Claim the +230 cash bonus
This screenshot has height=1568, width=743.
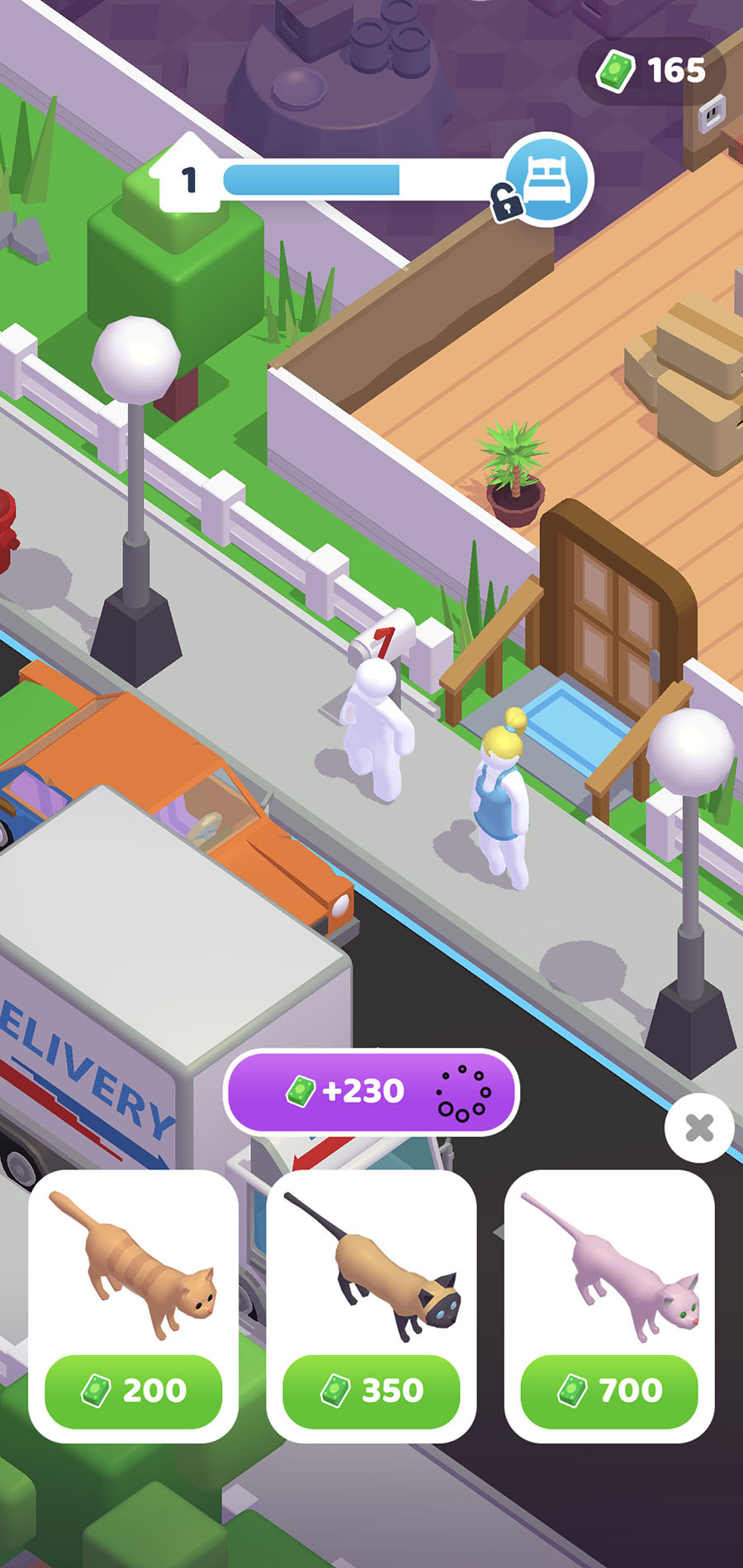pyautogui.click(x=371, y=1092)
